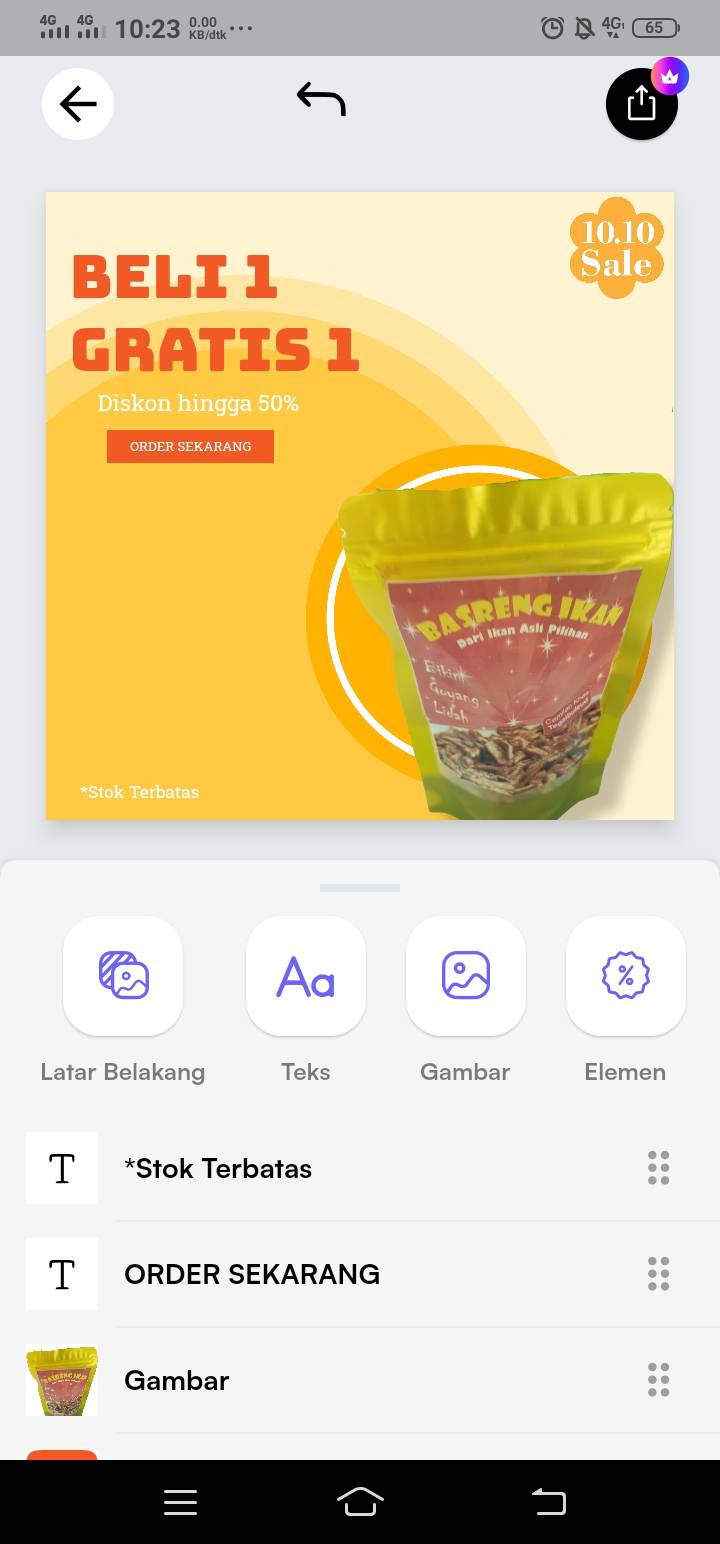Add text with the Teks tool

pos(306,976)
